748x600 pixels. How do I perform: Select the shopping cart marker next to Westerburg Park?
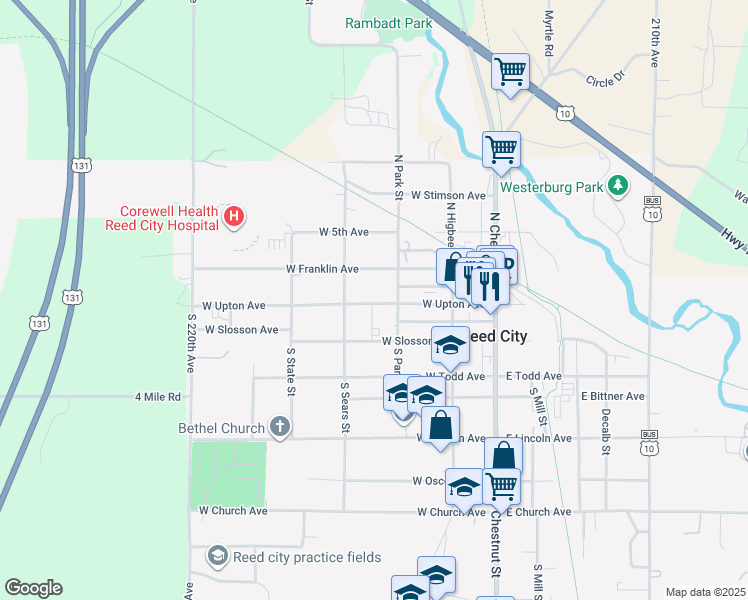coord(501,152)
